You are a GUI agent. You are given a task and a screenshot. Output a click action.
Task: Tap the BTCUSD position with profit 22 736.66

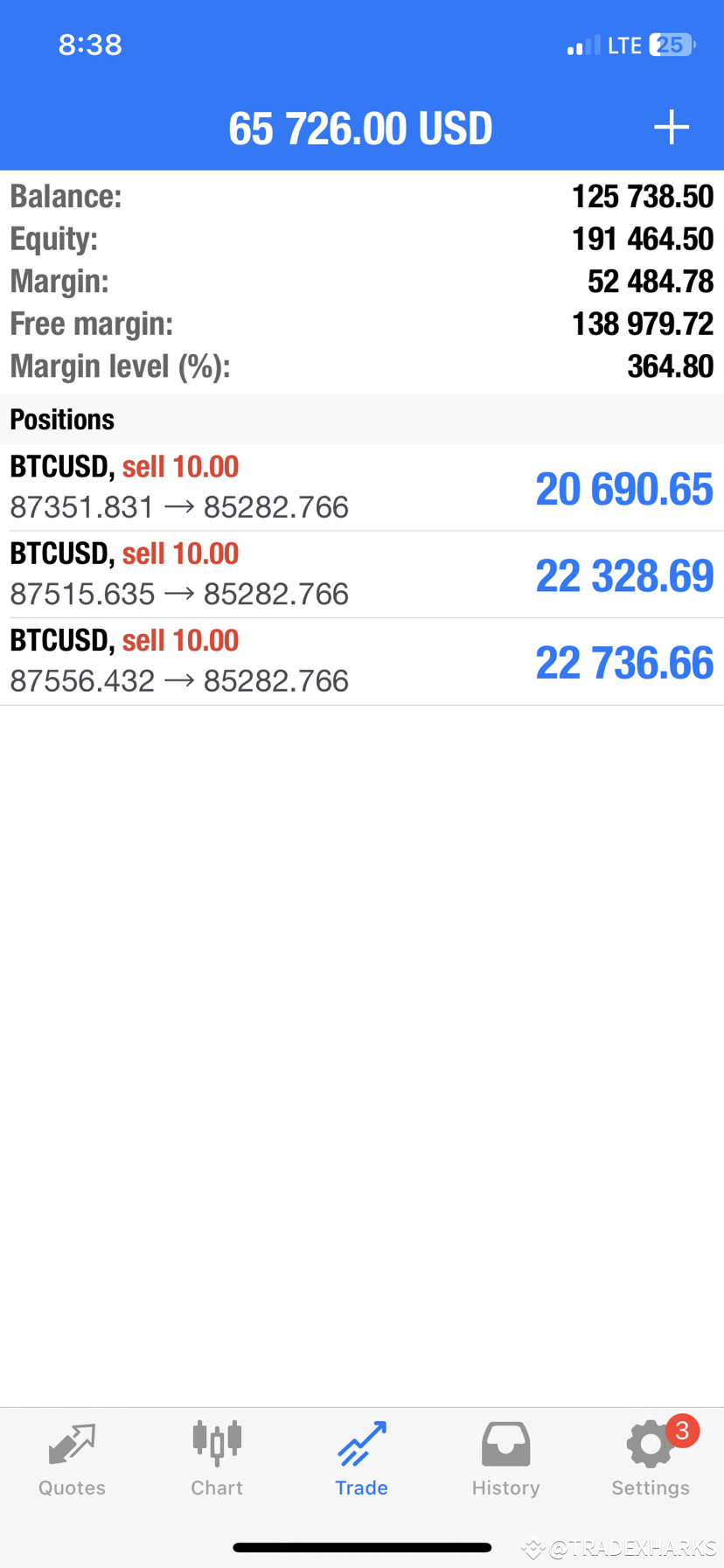[x=362, y=661]
